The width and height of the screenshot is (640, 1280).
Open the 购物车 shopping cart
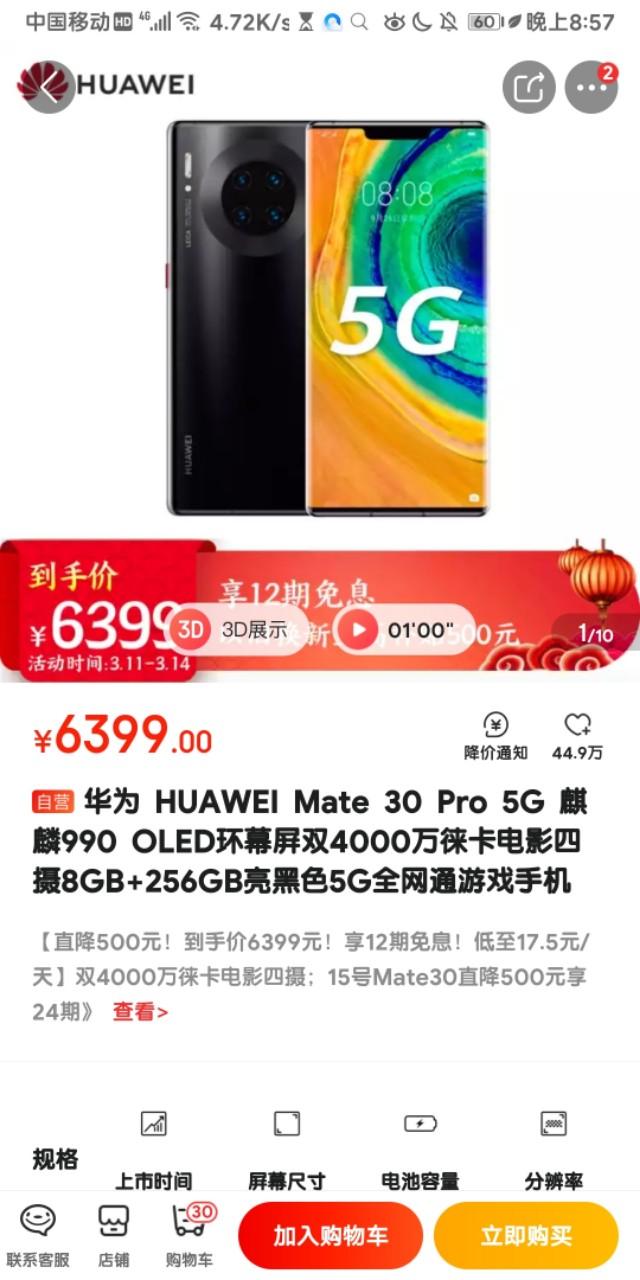pos(189,1235)
